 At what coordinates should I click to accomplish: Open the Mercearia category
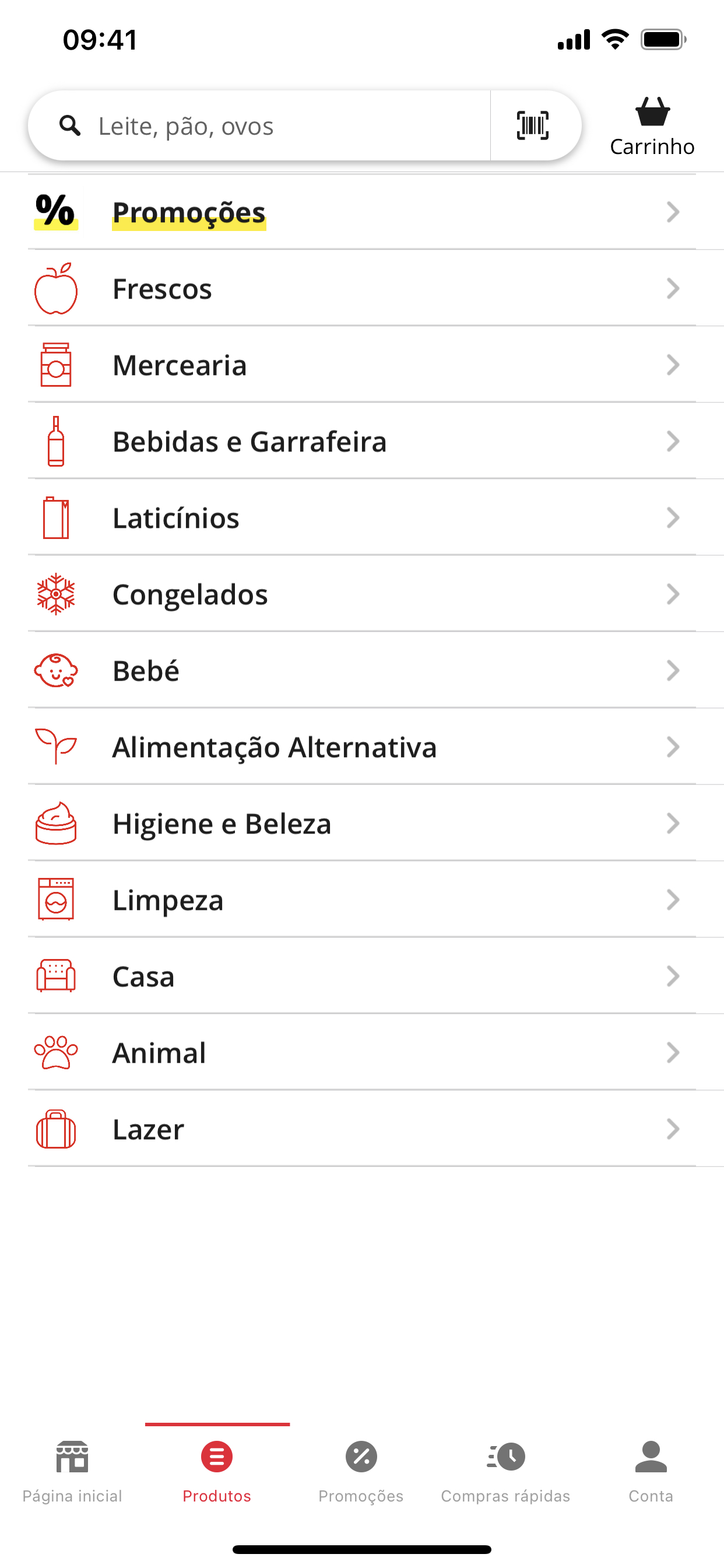point(362,365)
